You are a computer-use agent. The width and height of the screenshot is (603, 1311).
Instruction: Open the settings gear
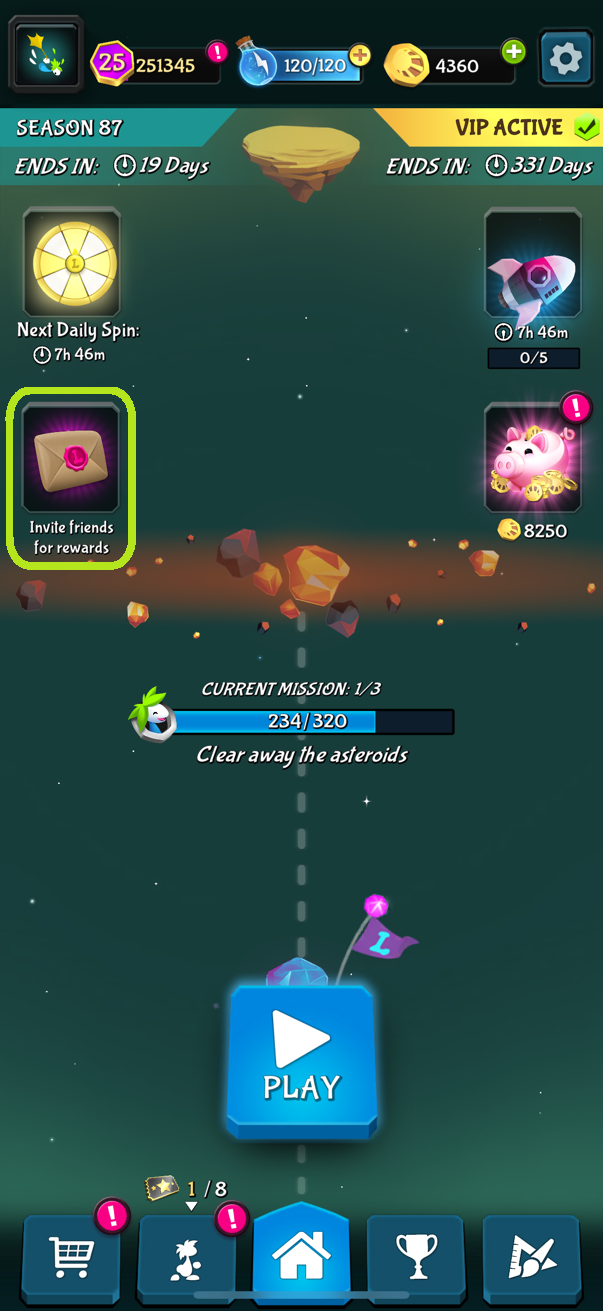point(565,59)
